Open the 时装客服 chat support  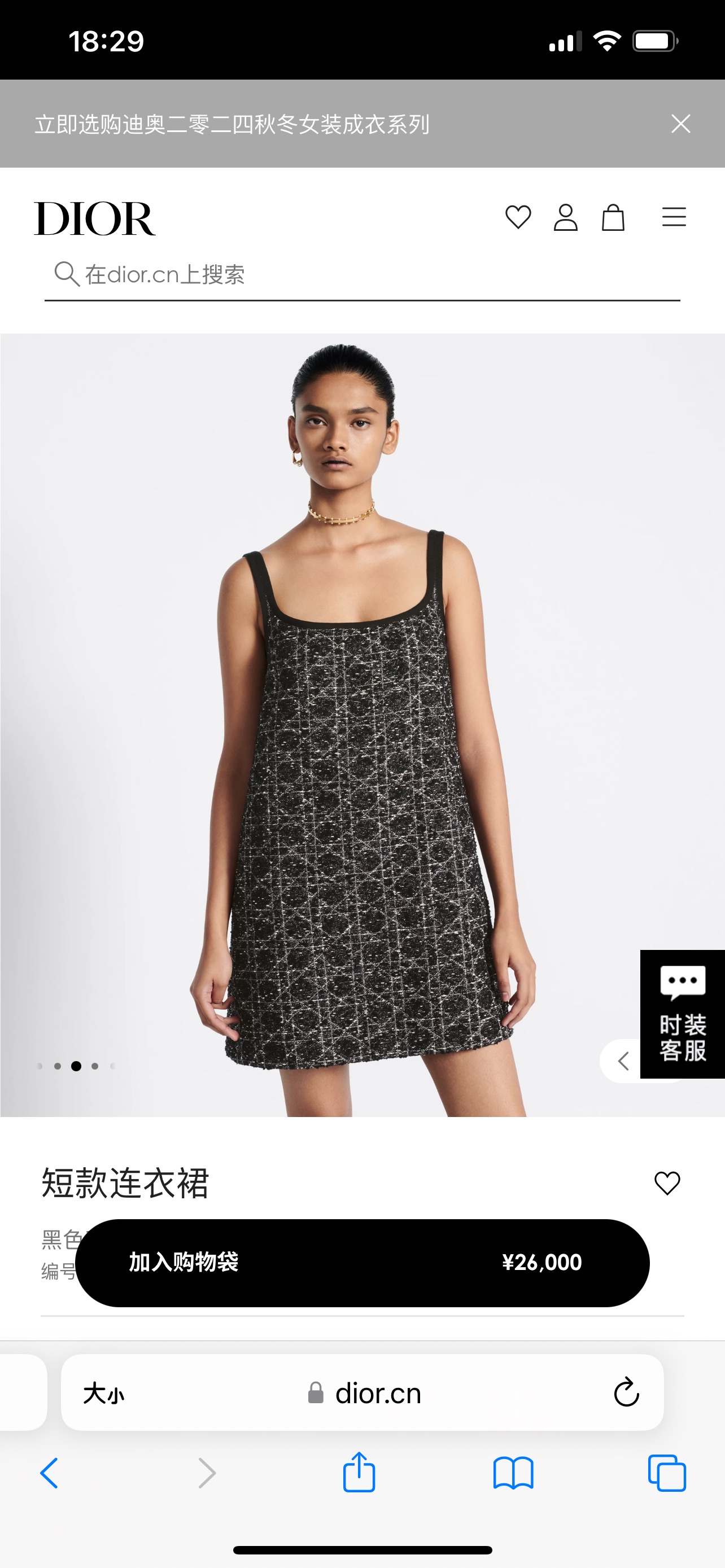[x=683, y=1014]
